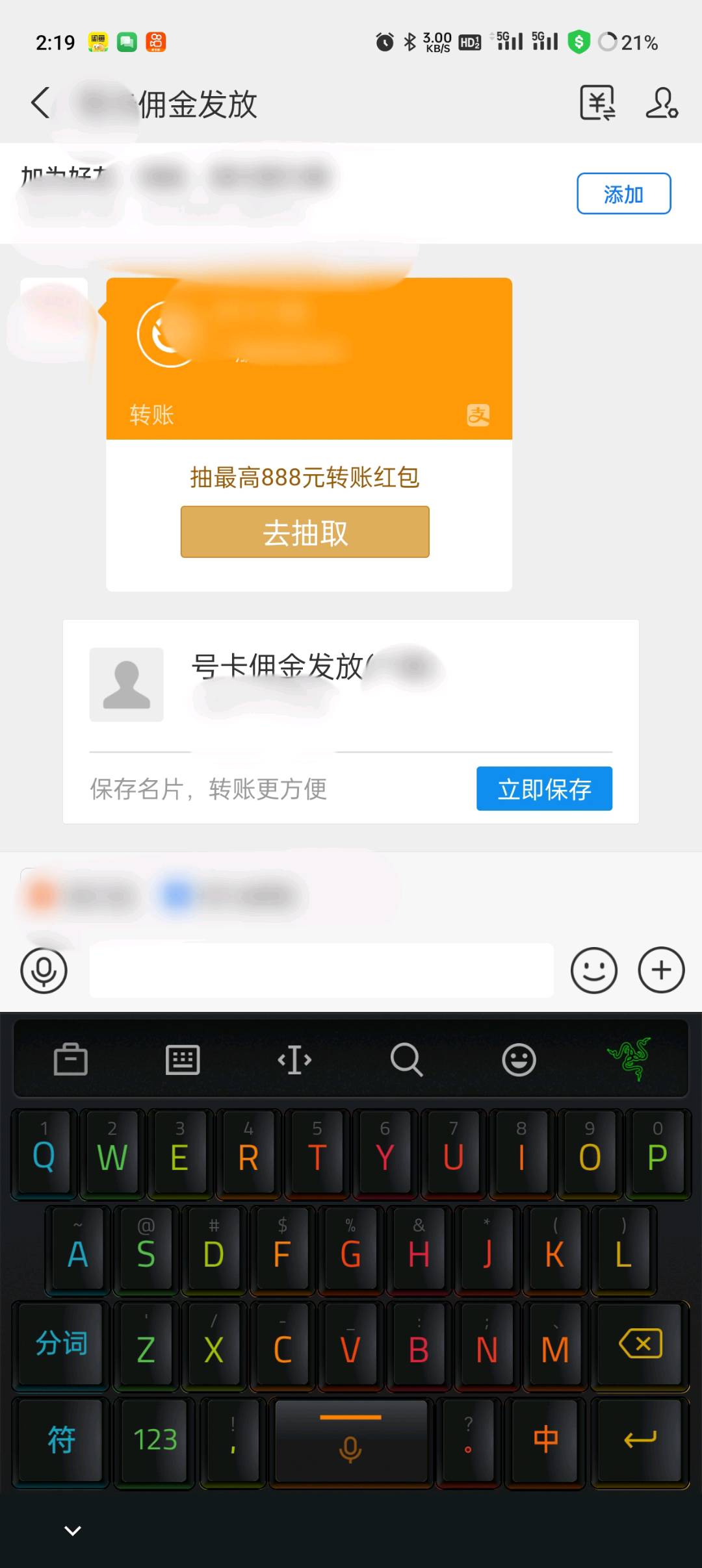The width and height of the screenshot is (702, 1568).
Task: Tap 去抽取 to draw a red packet
Action: [x=305, y=532]
